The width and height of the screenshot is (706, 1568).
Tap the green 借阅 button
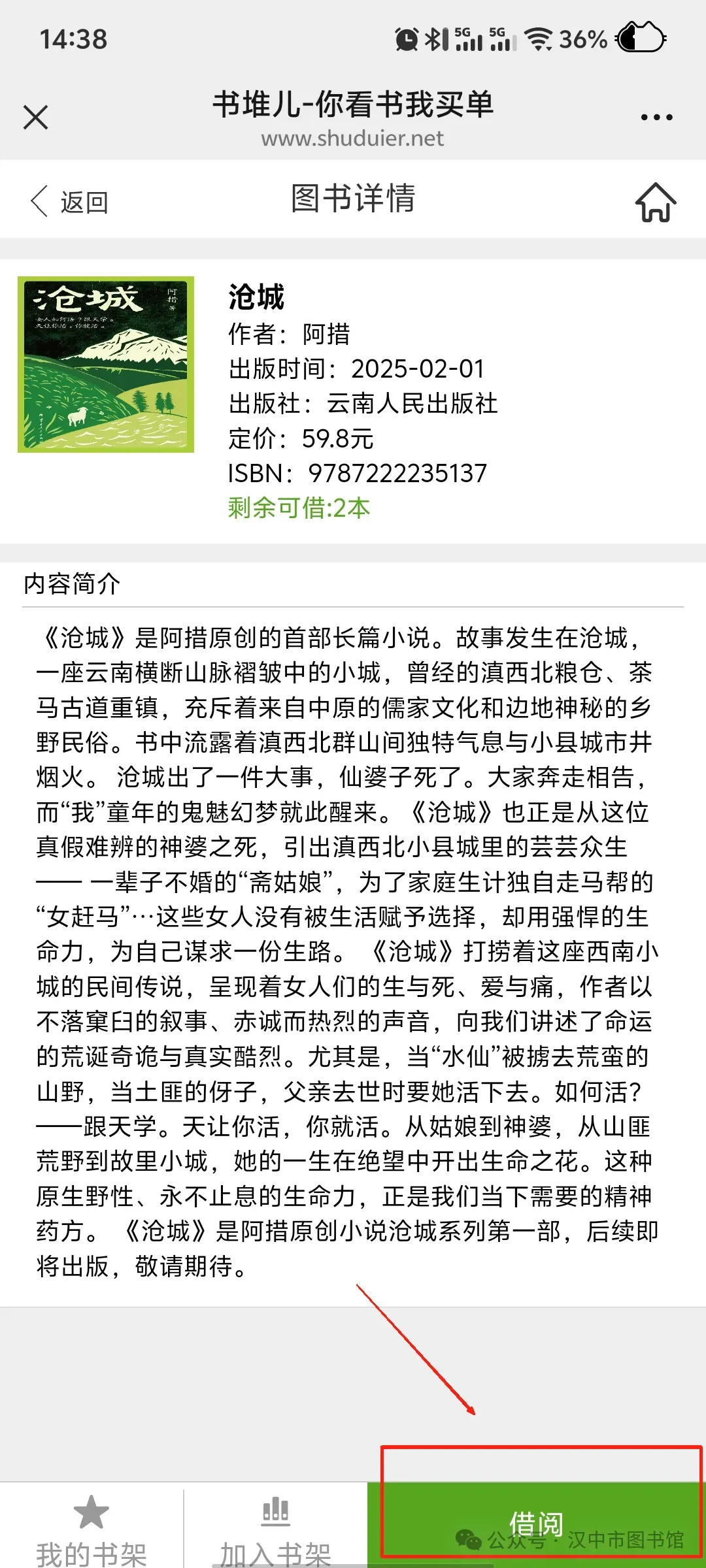point(536,1524)
